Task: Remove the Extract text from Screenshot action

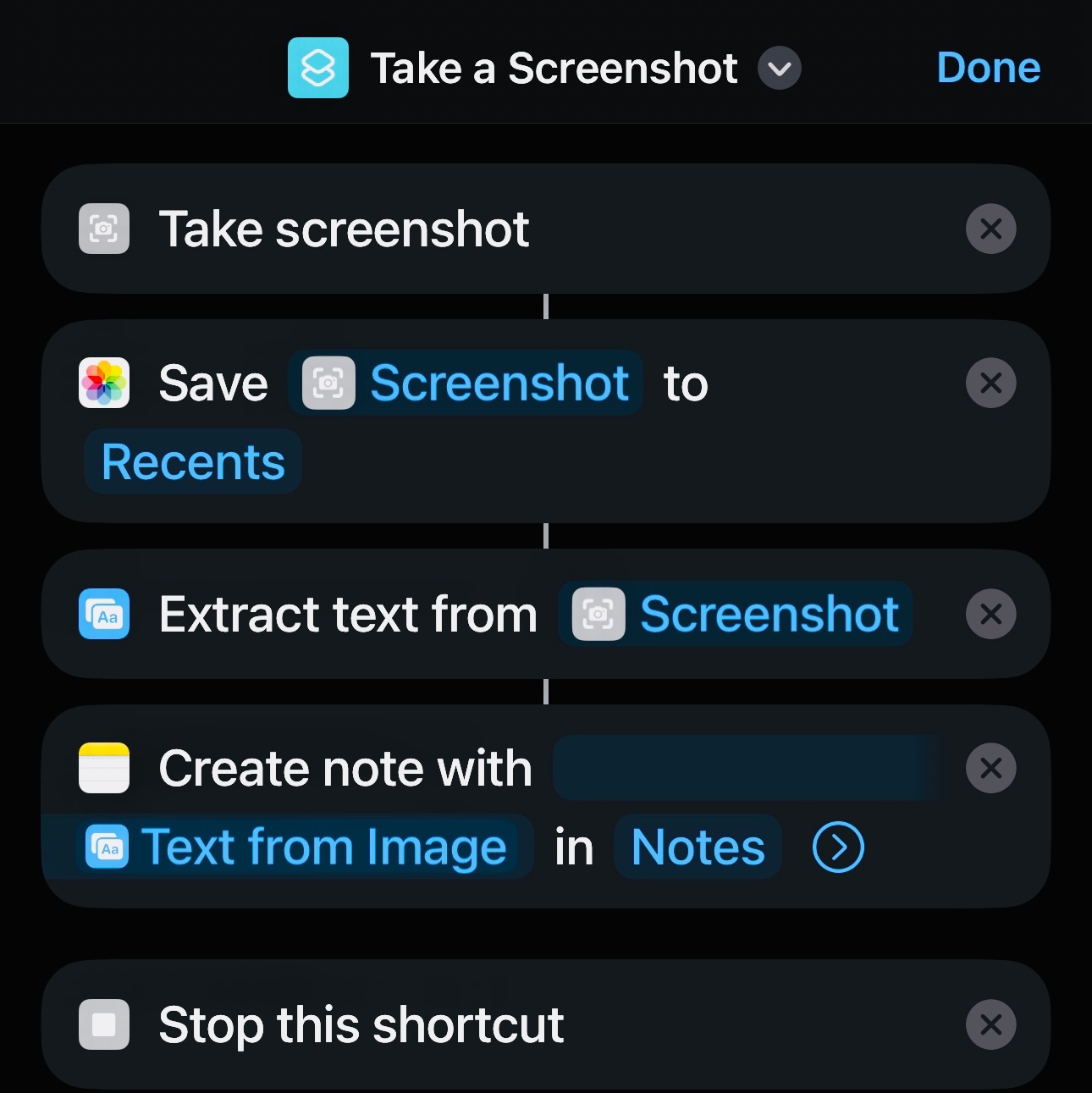Action: pos(990,614)
